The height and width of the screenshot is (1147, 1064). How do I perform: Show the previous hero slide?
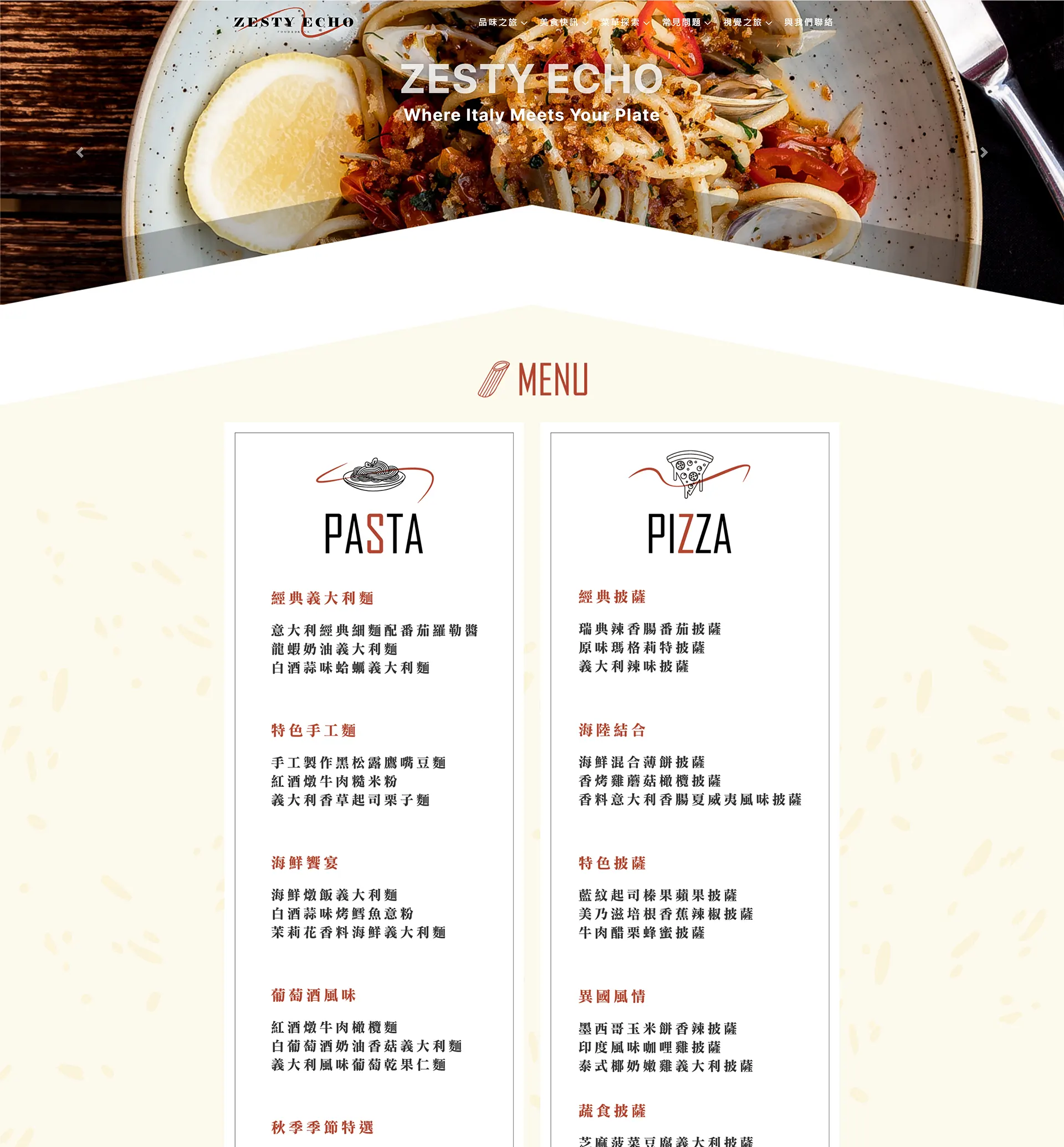(80, 152)
